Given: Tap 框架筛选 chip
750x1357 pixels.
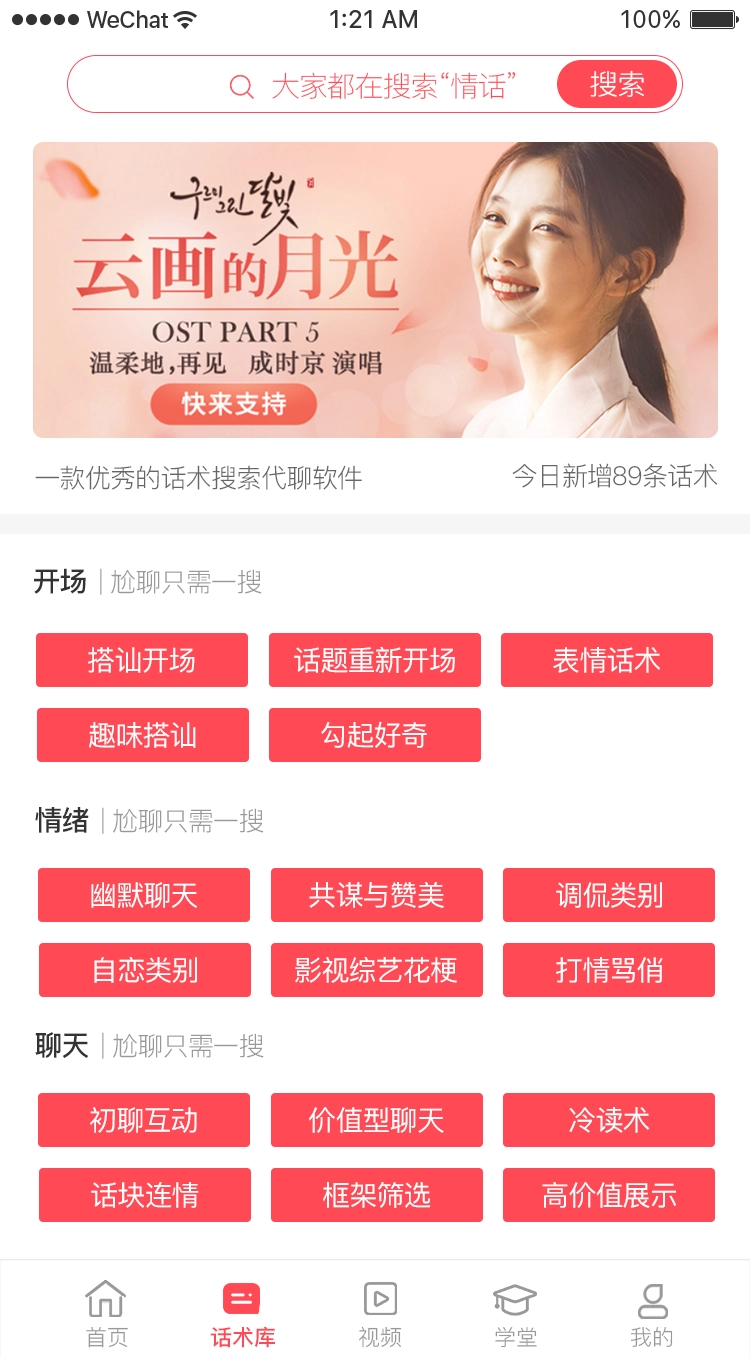Looking at the screenshot, I should point(377,1195).
